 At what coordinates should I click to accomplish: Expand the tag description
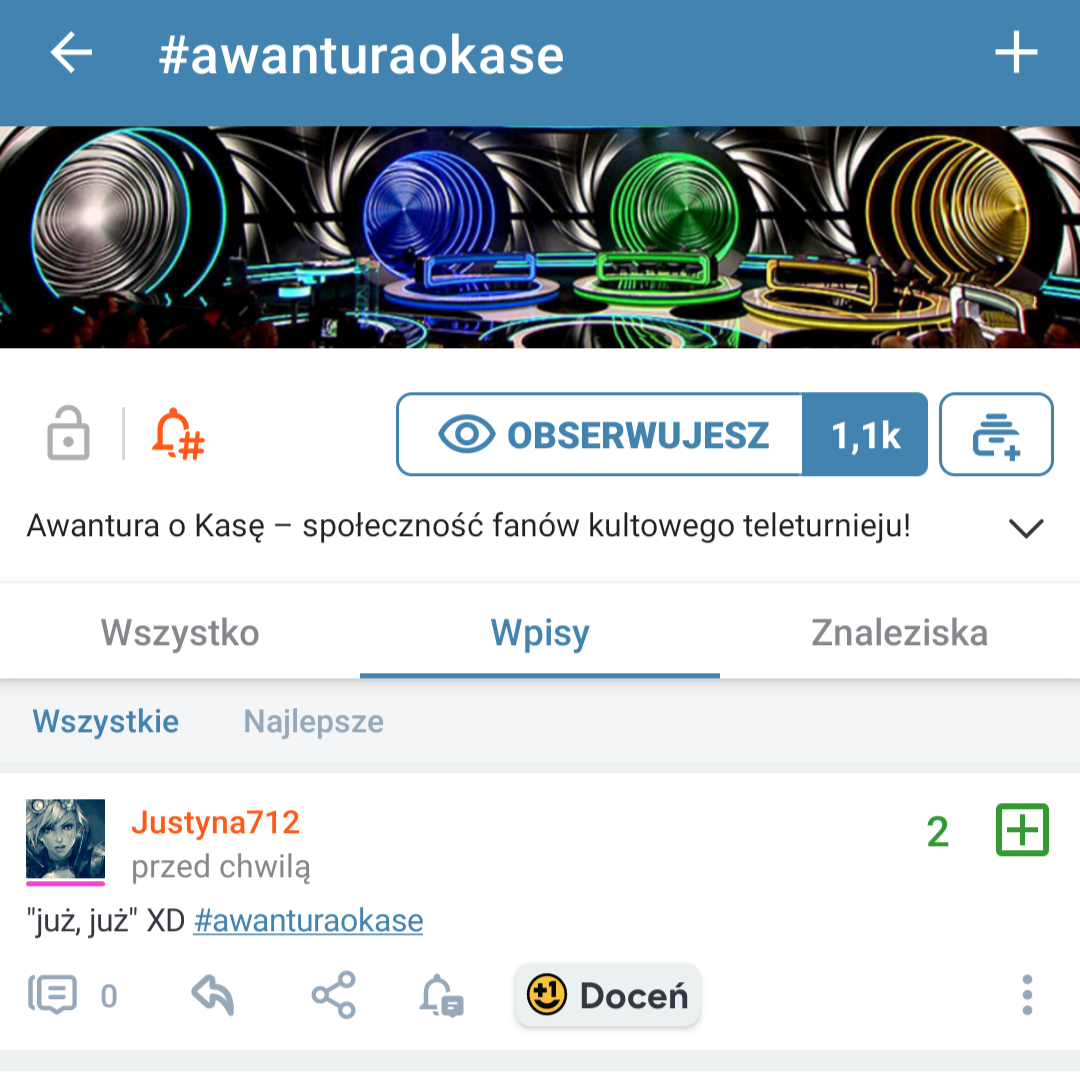point(1026,528)
